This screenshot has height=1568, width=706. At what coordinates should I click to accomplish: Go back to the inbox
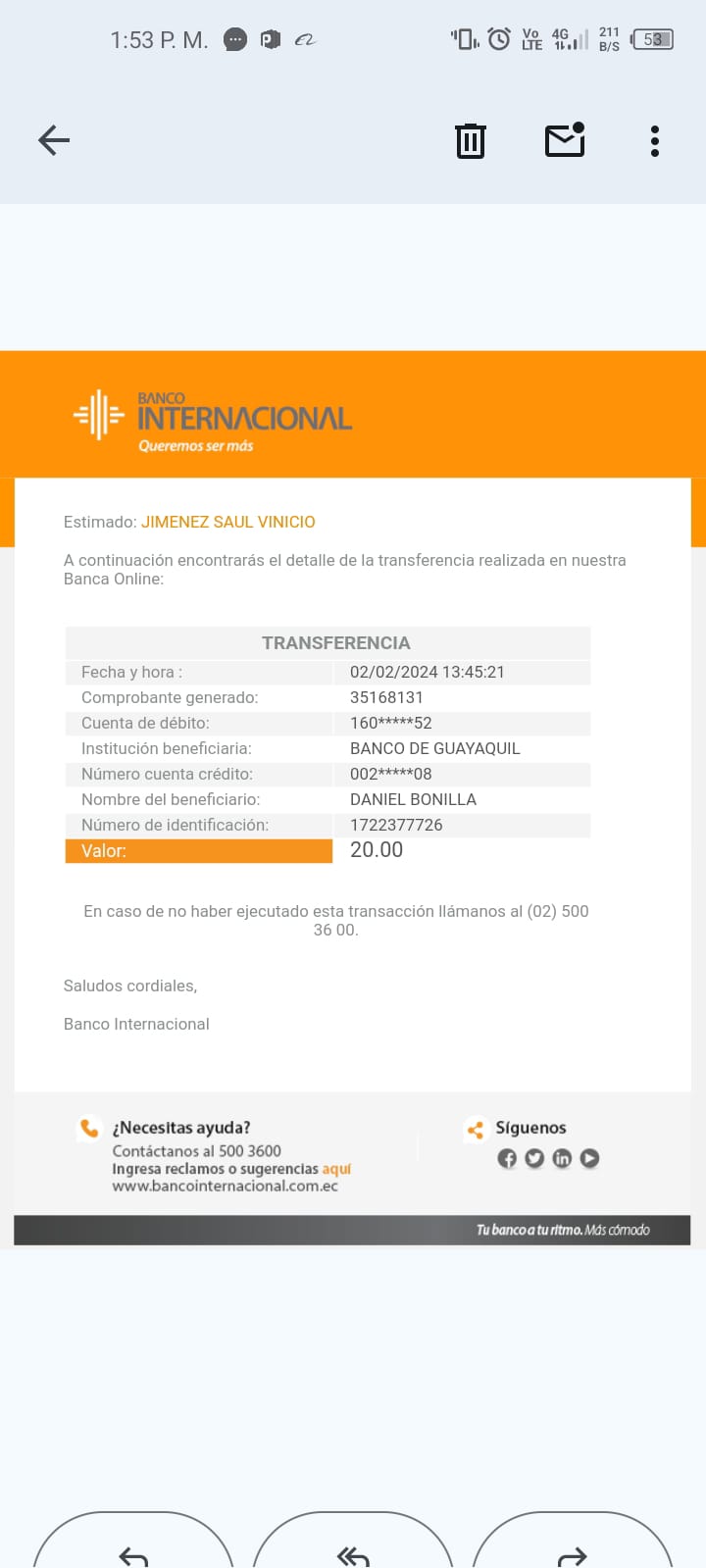tap(54, 140)
